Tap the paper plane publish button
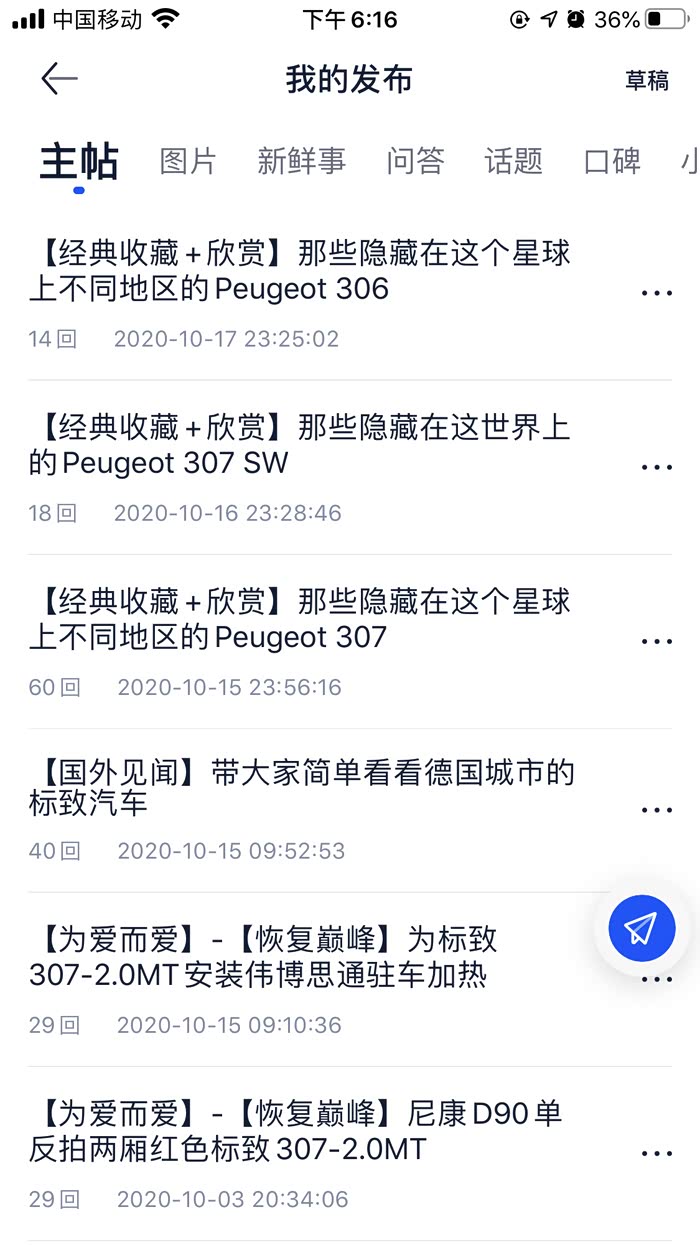The image size is (700, 1245). [642, 929]
